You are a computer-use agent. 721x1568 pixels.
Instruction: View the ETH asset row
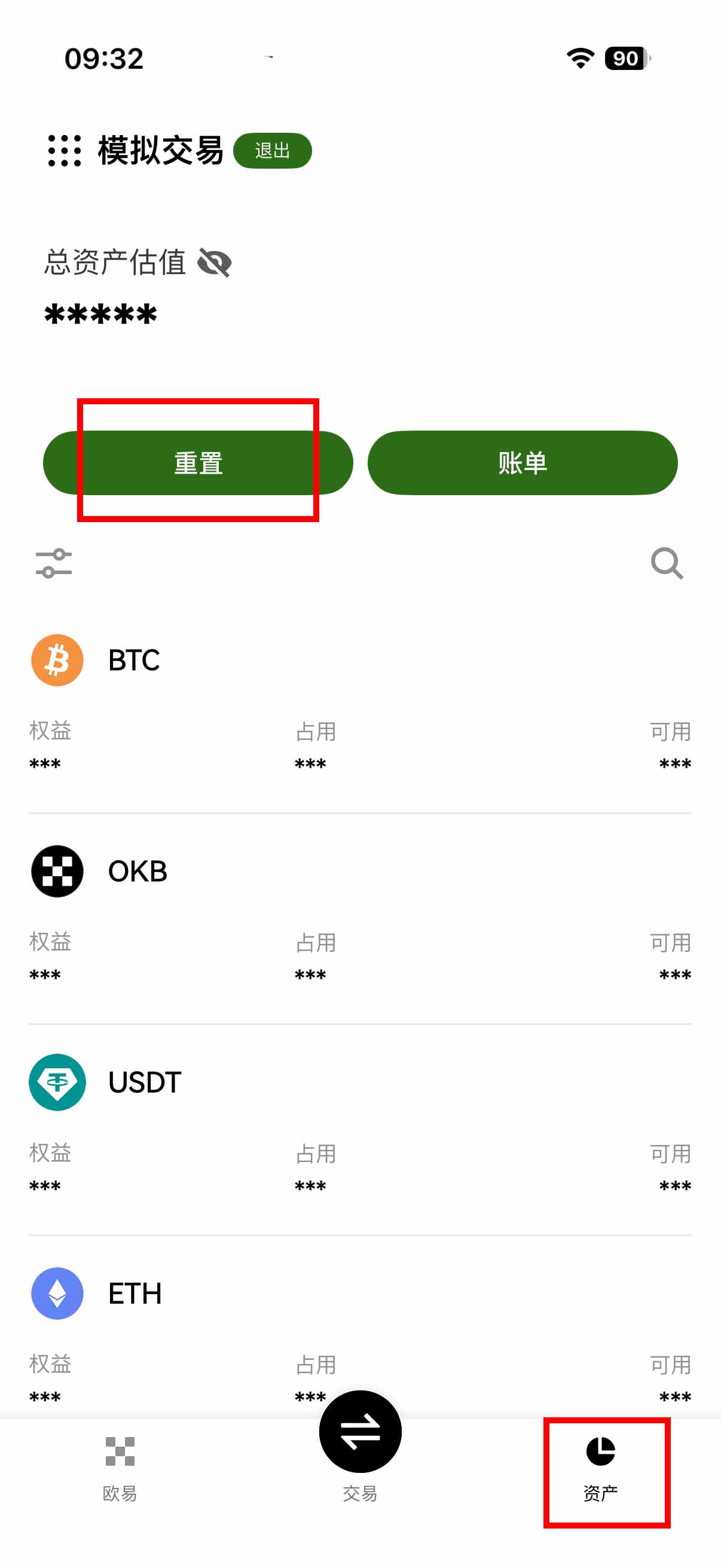pyautogui.click(x=135, y=1294)
